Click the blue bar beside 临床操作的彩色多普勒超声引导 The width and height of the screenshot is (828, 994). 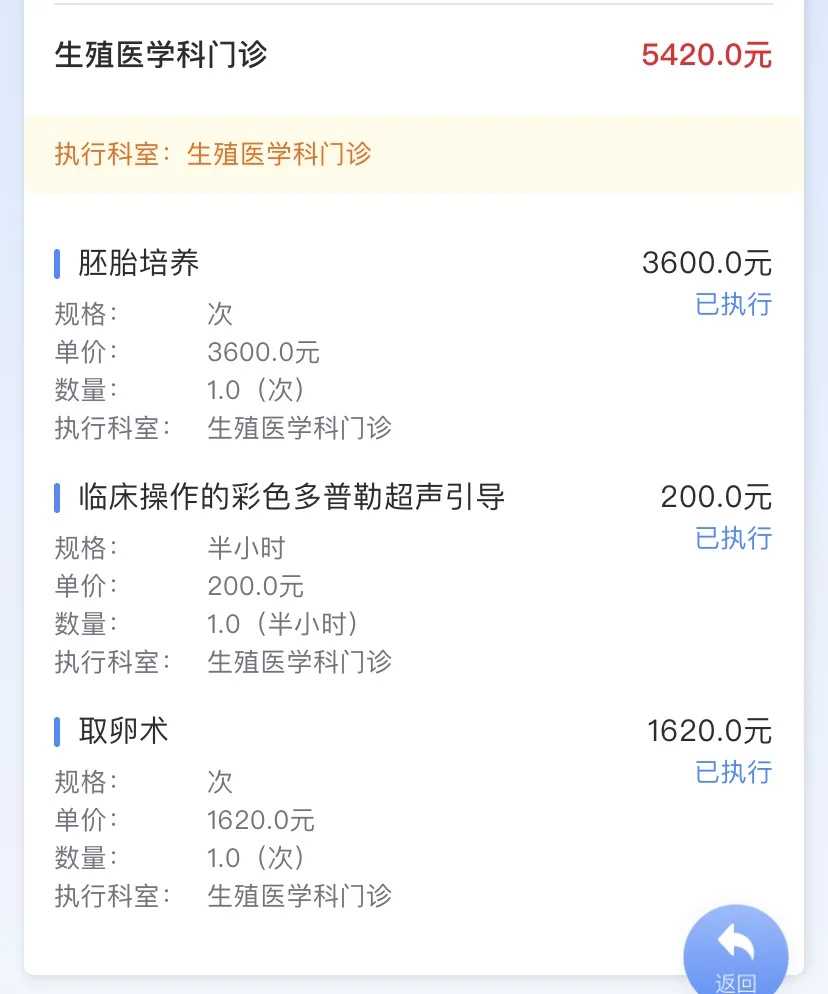pyautogui.click(x=58, y=496)
